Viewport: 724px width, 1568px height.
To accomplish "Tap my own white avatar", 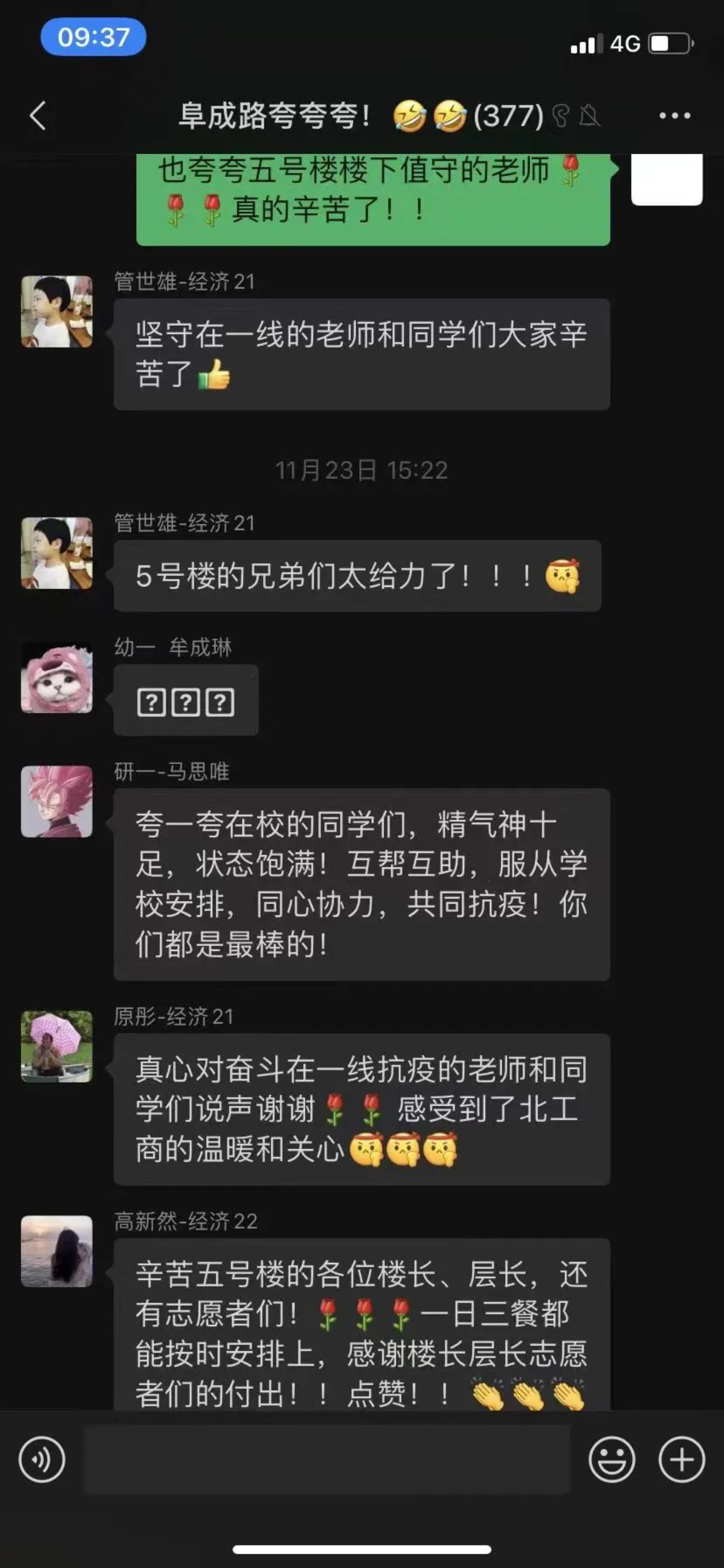I will [667, 179].
